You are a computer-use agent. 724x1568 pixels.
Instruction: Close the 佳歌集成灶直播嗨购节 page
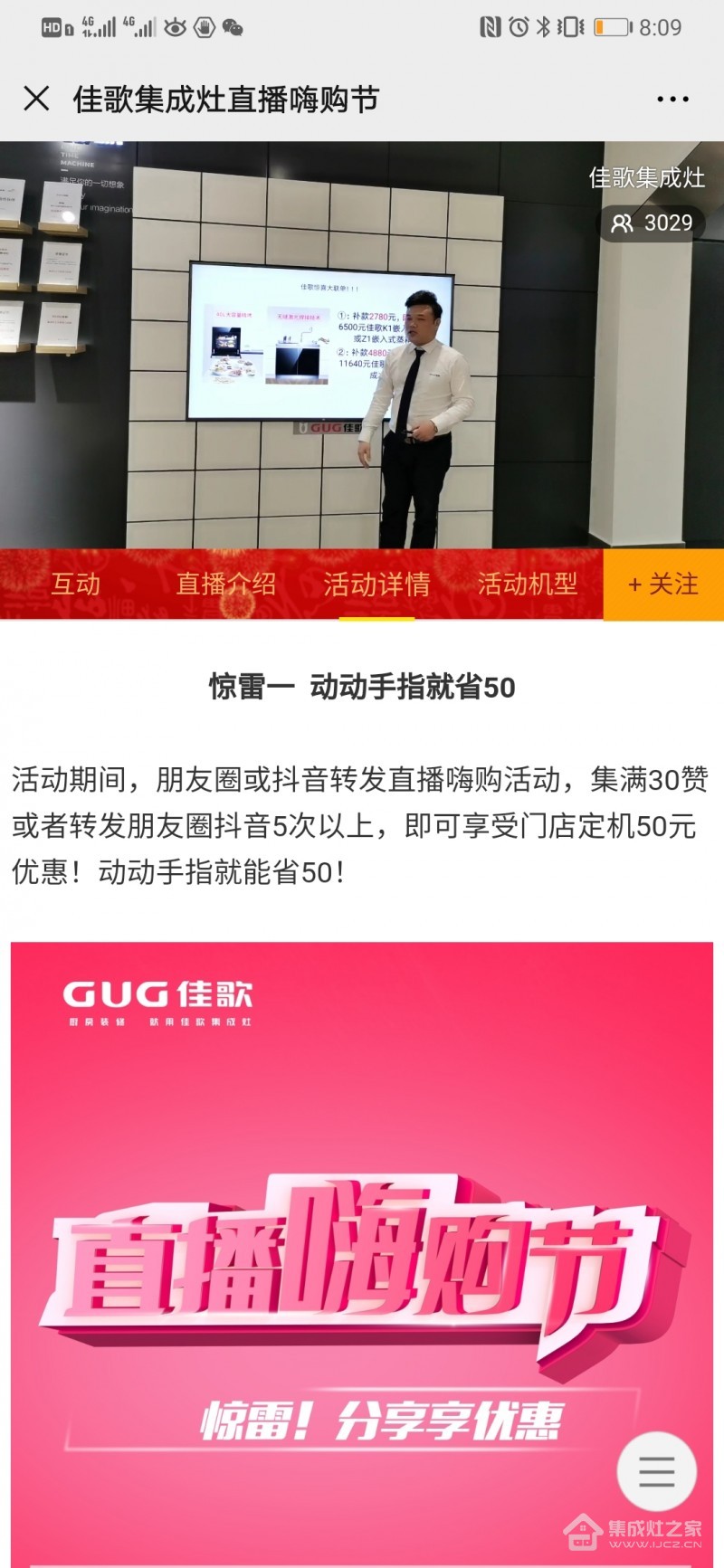[x=36, y=98]
